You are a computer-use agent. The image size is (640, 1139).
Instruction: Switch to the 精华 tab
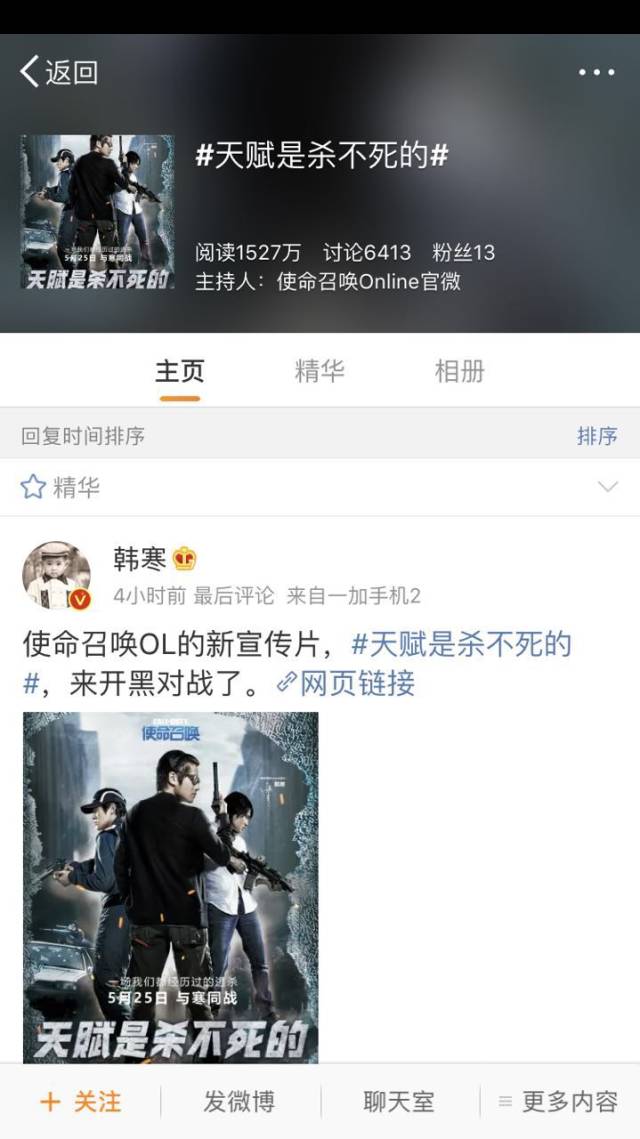pos(319,371)
